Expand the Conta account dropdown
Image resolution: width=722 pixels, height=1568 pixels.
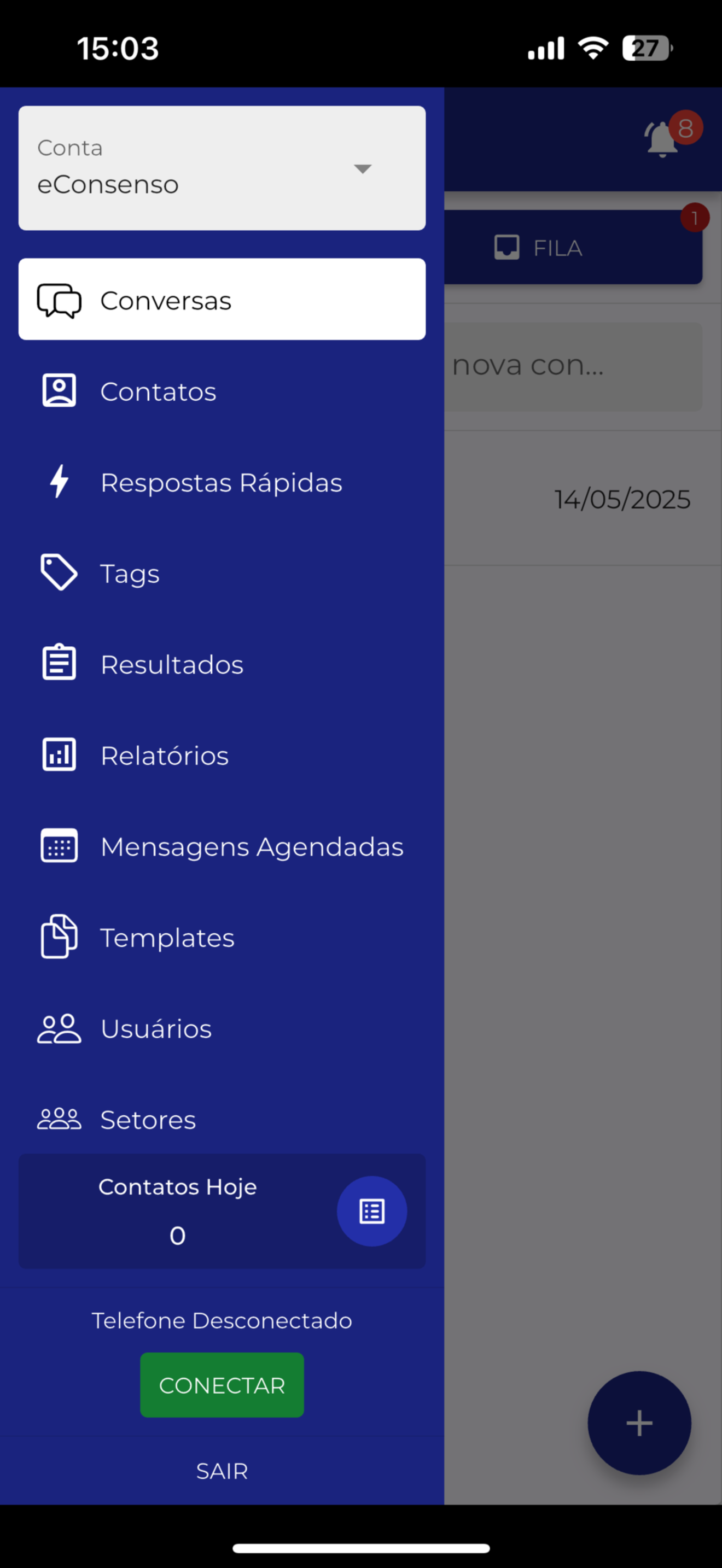tap(222, 168)
